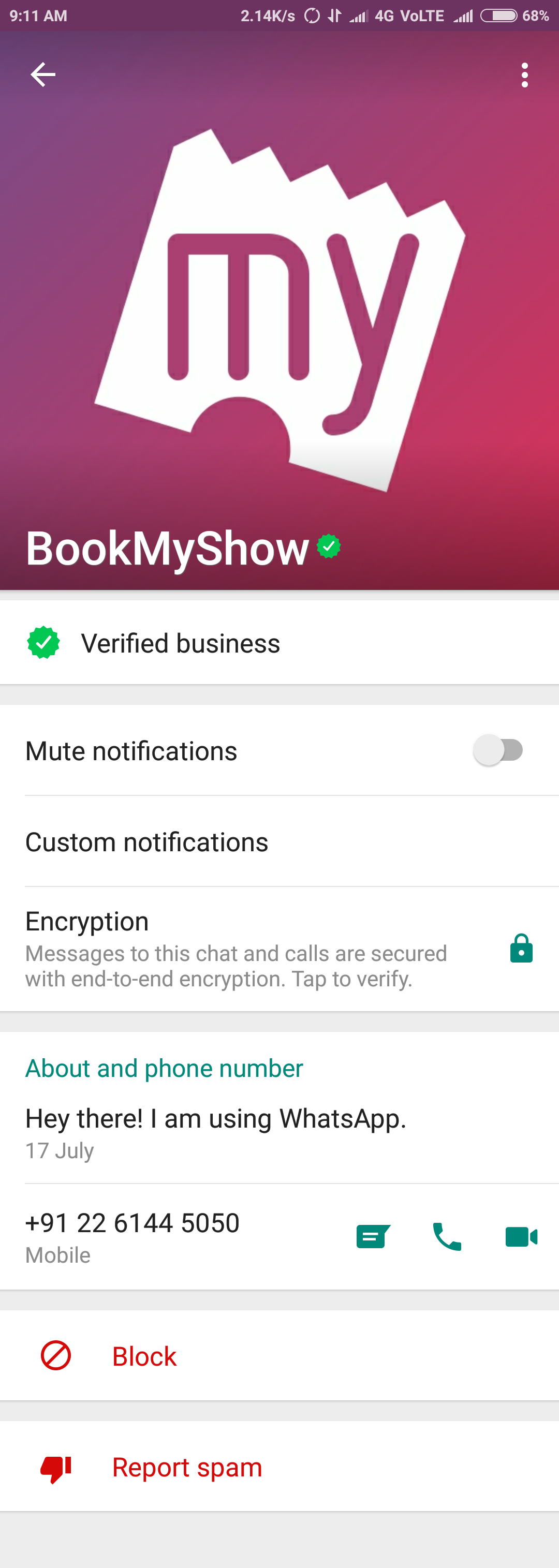The height and width of the screenshot is (1568, 559).
Task: Start a voice call to BookMyShow
Action: click(x=447, y=1236)
